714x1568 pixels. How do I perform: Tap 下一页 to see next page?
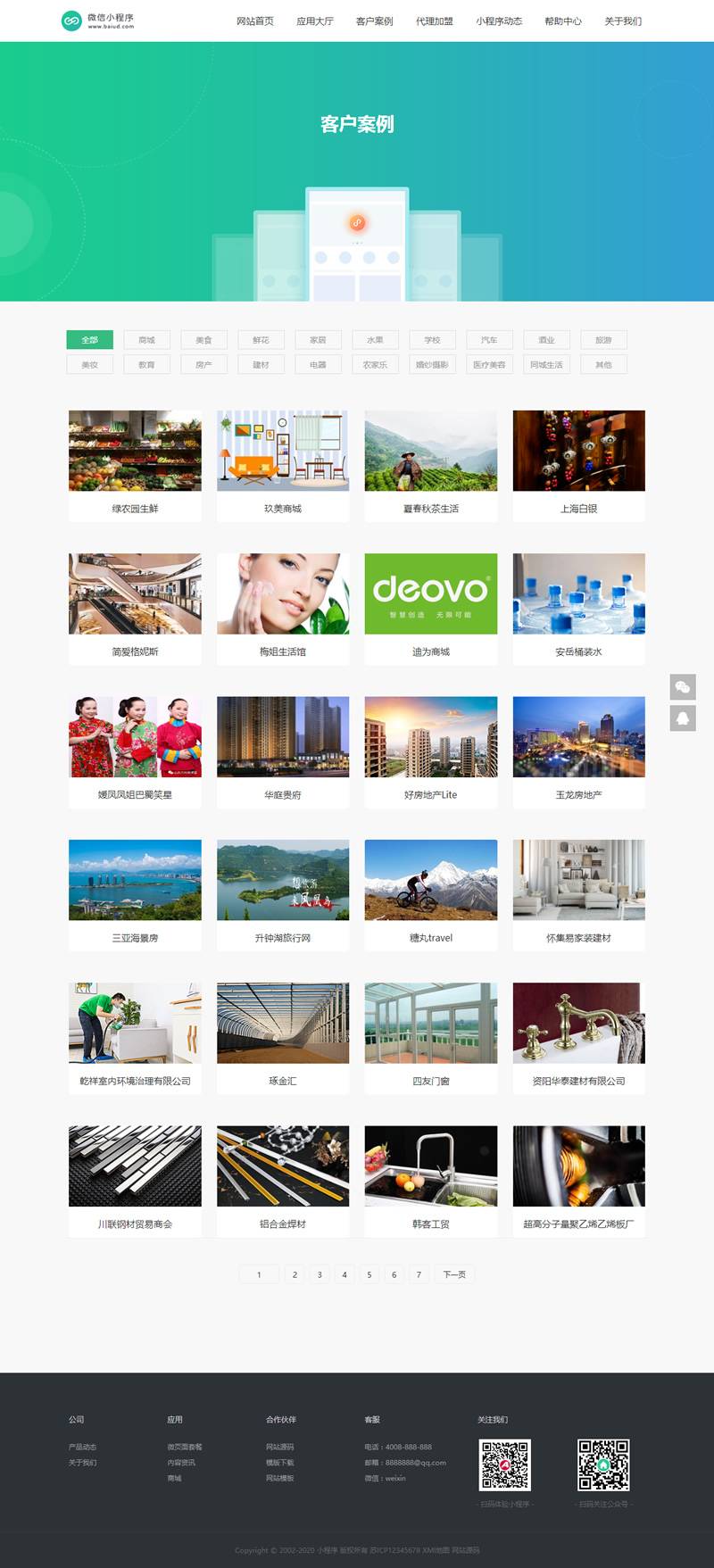454,1274
